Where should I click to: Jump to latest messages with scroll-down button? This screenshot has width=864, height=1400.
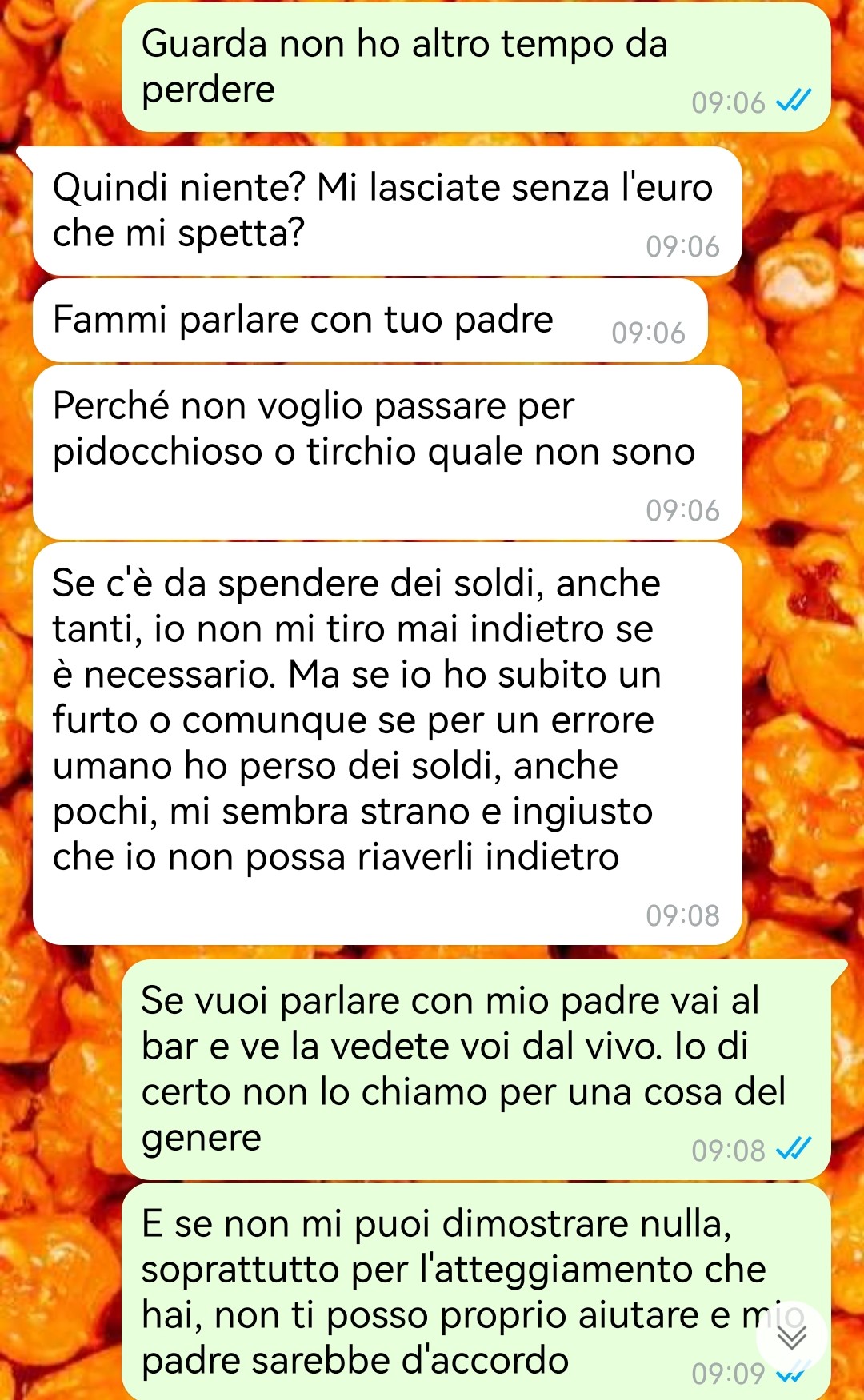pyautogui.click(x=791, y=1337)
